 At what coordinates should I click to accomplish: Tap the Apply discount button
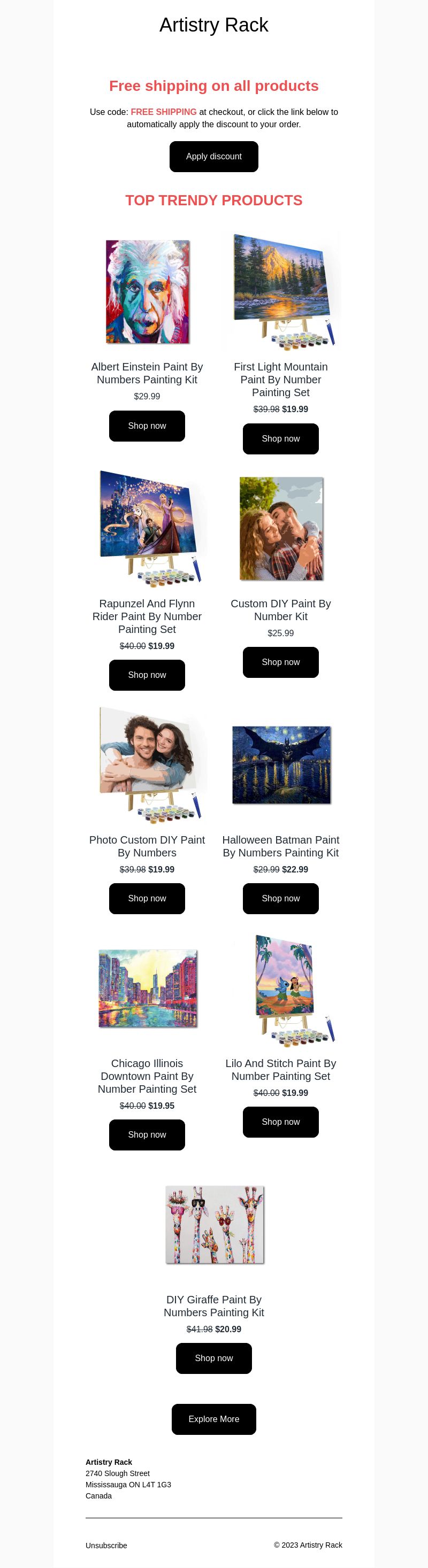pyautogui.click(x=213, y=157)
